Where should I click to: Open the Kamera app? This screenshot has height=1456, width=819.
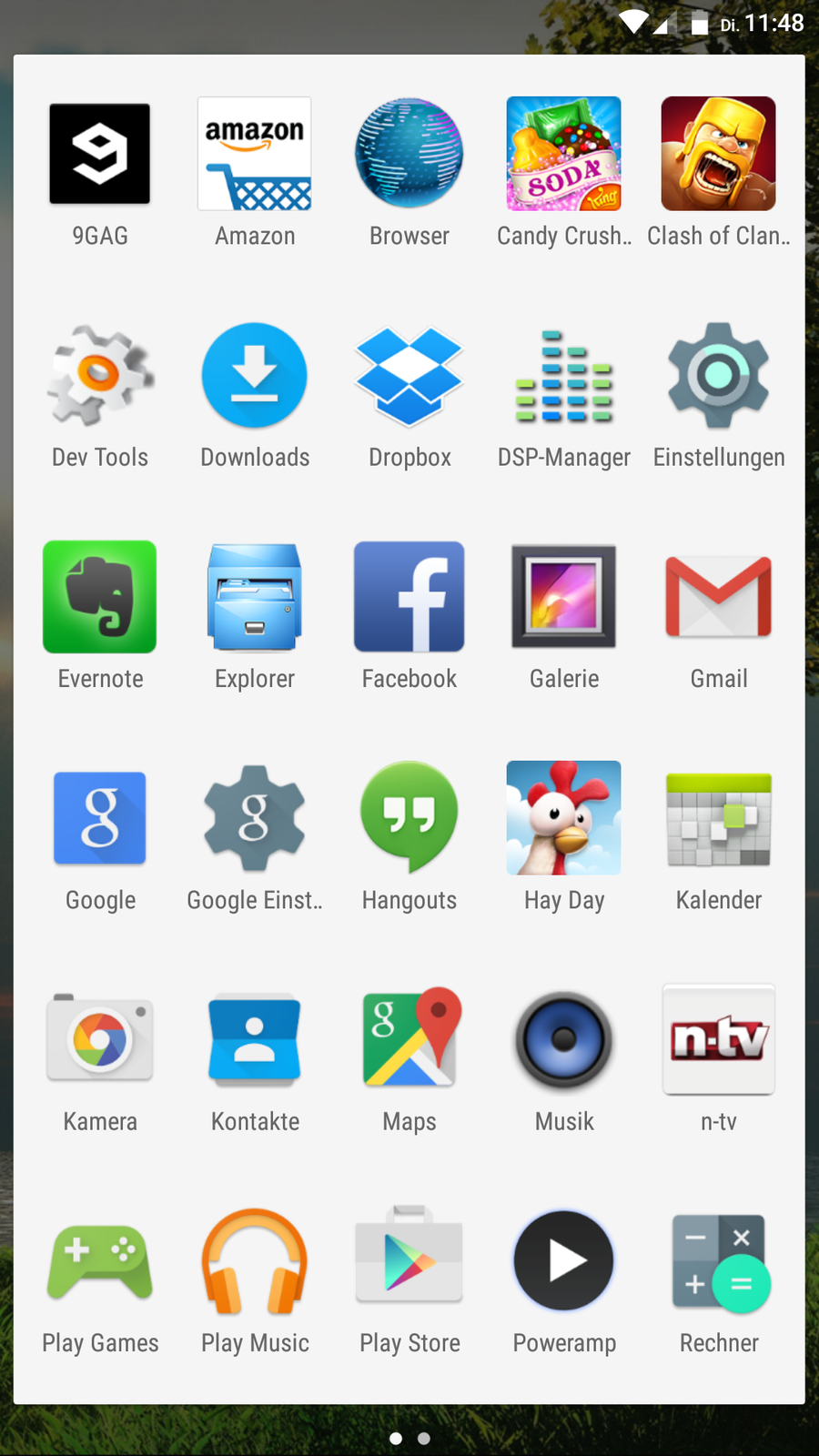point(100,1039)
